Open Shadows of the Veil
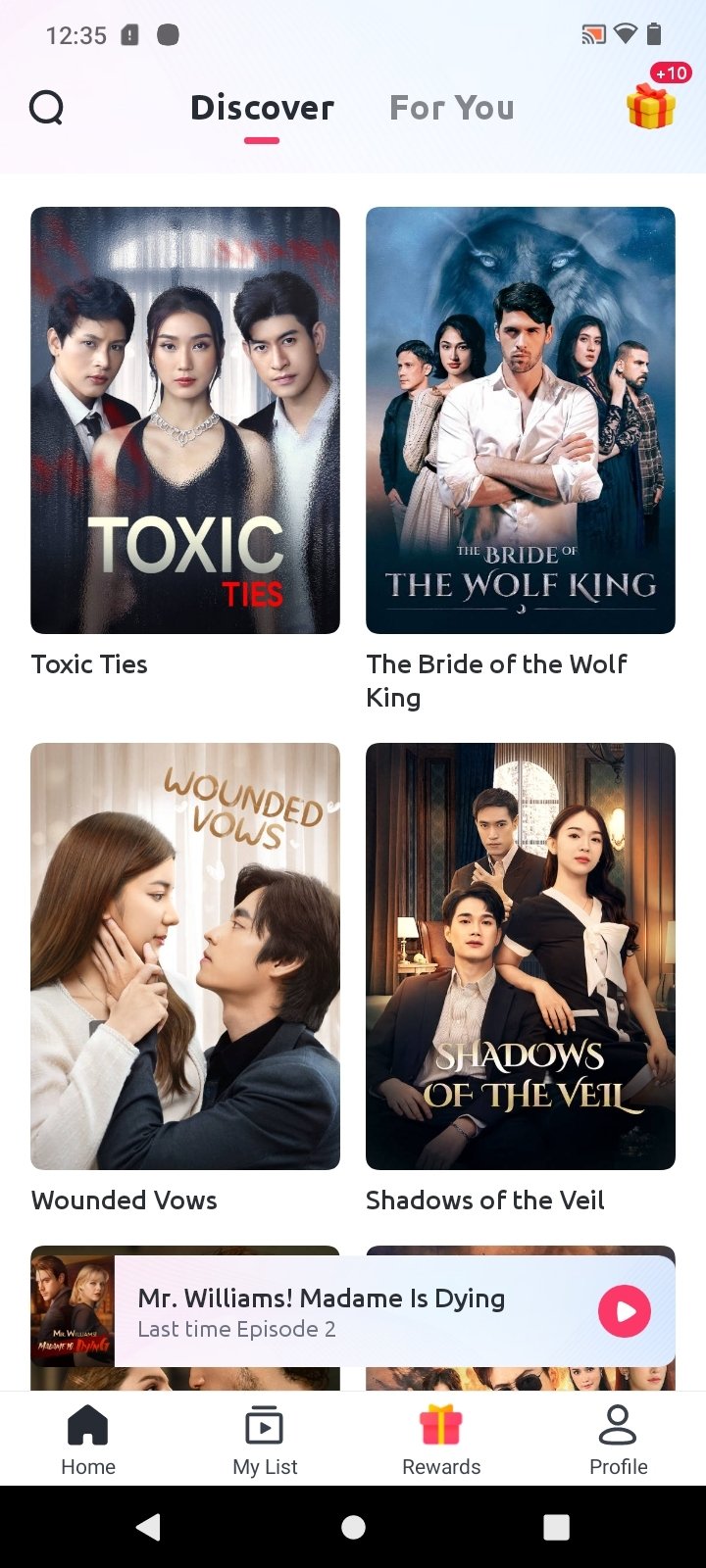Viewport: 706px width, 1568px height. pyautogui.click(x=521, y=956)
